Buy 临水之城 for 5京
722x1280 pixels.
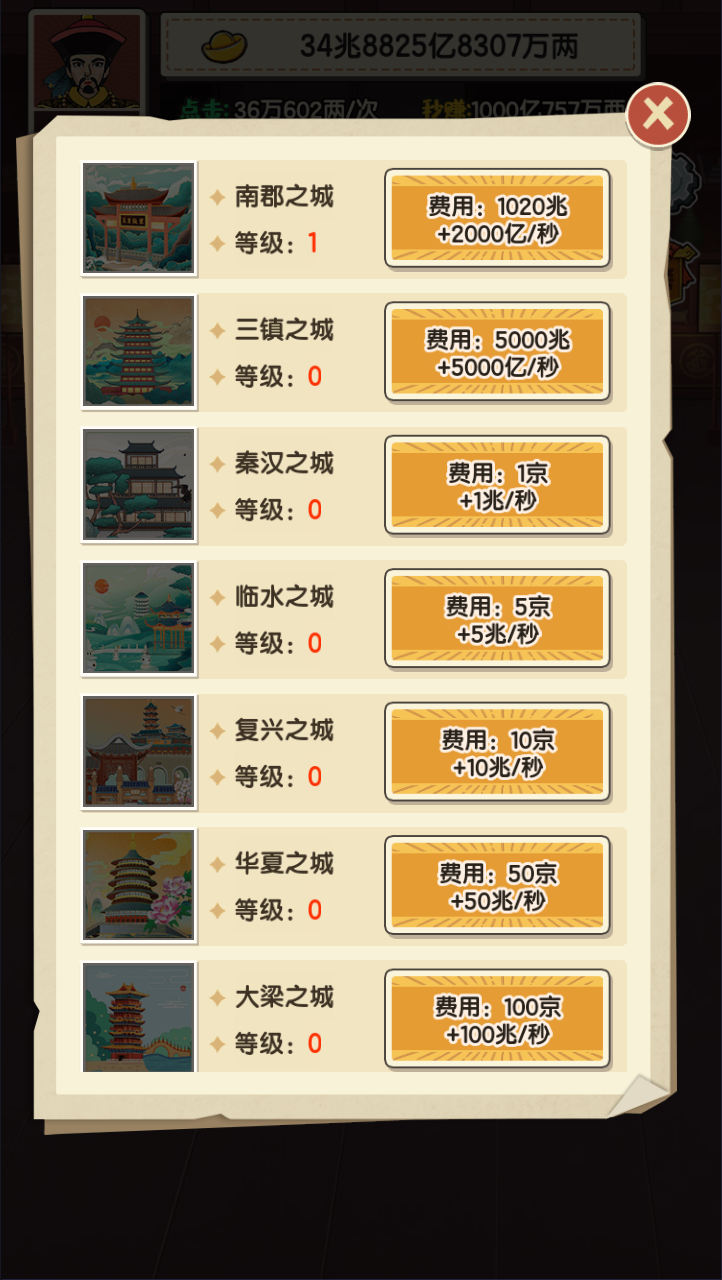(x=497, y=619)
